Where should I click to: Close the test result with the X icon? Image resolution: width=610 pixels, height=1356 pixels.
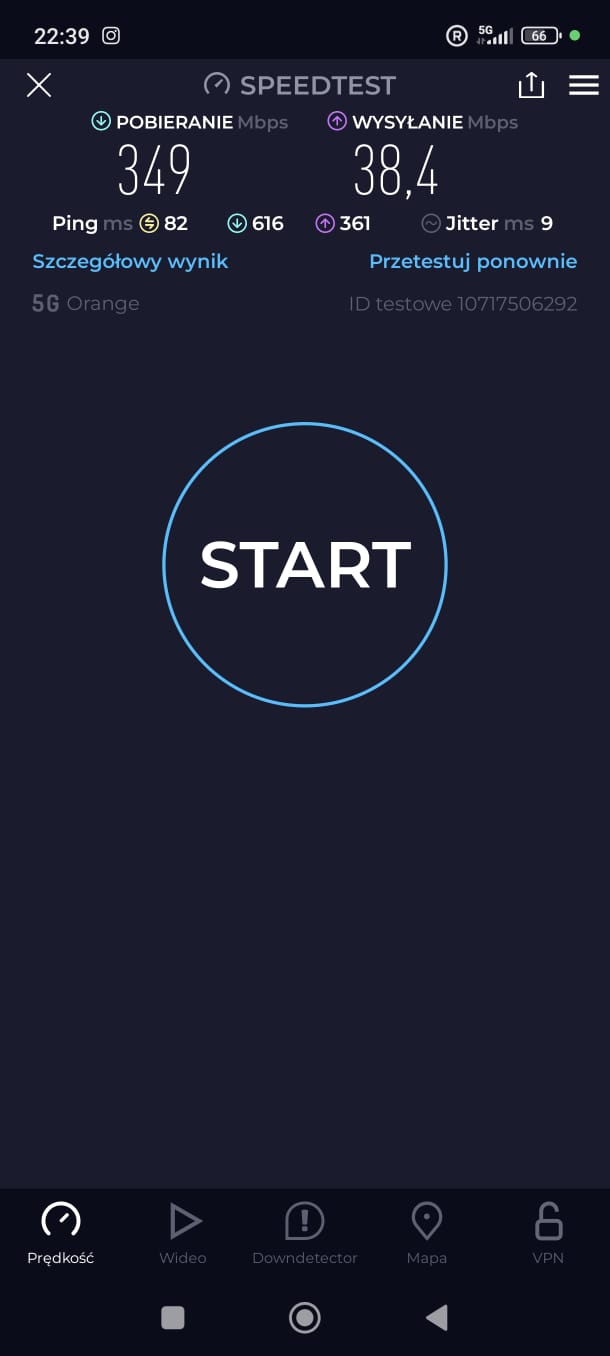tap(39, 85)
